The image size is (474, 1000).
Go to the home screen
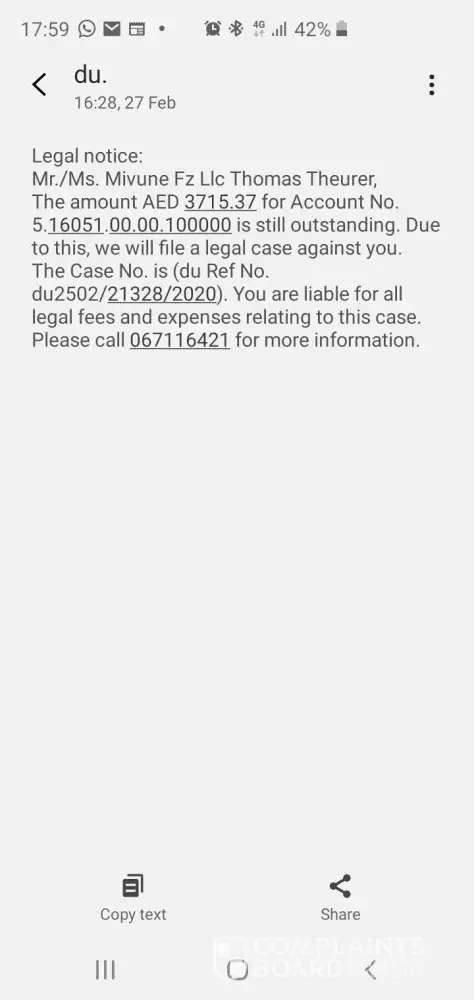pyautogui.click(x=237, y=969)
